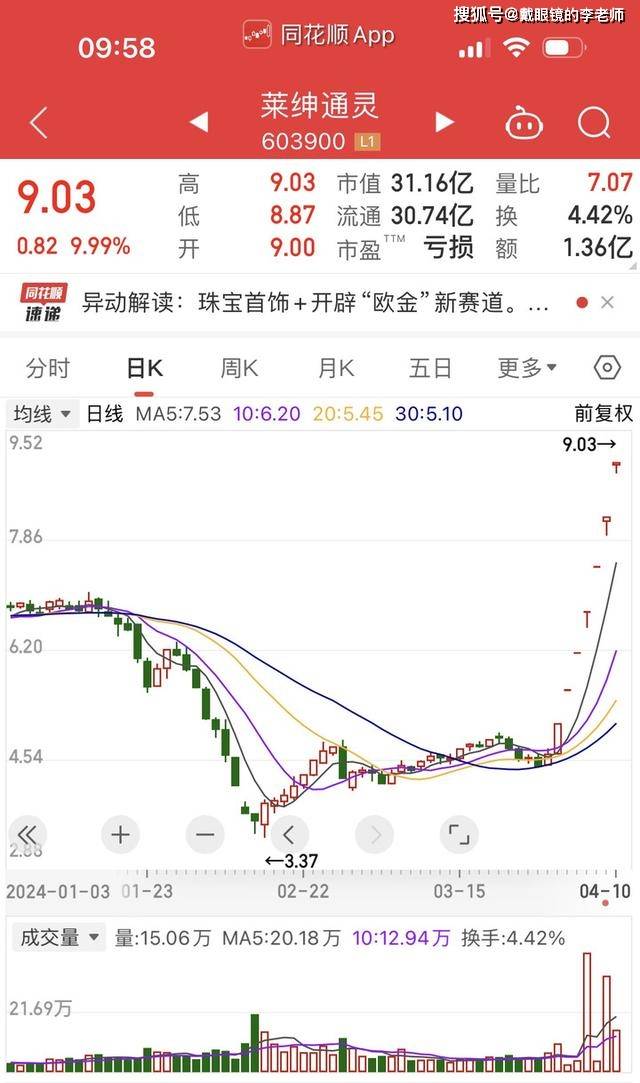Viewport: 640px width, 1083px height.
Task: Jump to the next stock
Action: pyautogui.click(x=445, y=123)
